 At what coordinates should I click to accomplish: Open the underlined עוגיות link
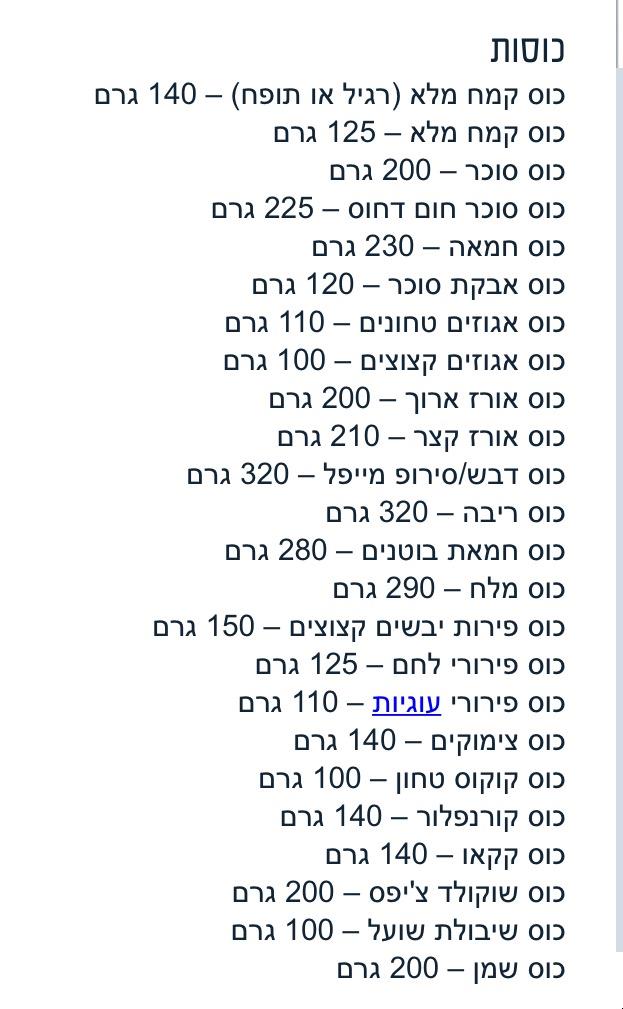(407, 703)
